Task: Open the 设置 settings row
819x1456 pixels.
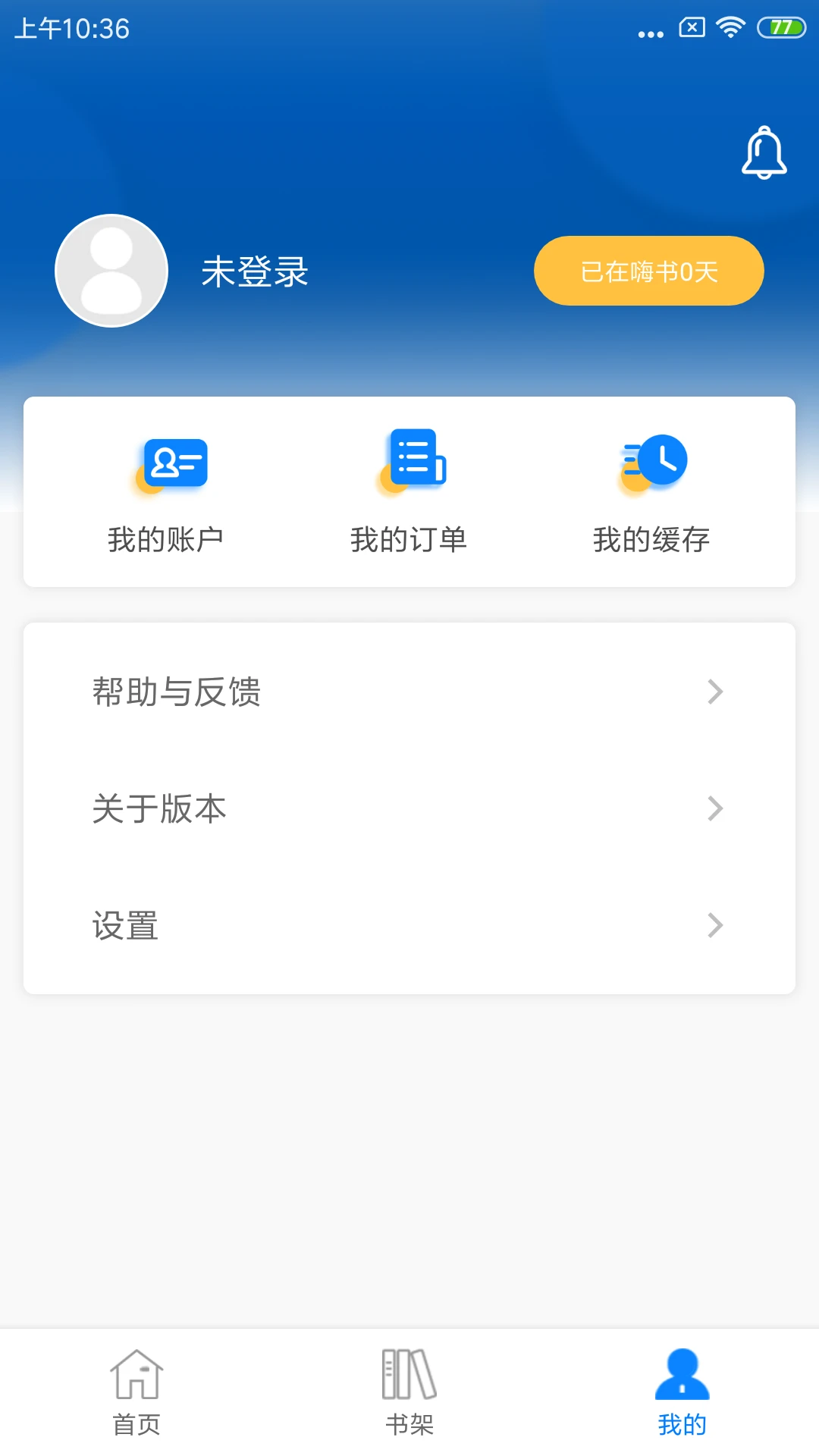Action: (x=409, y=925)
